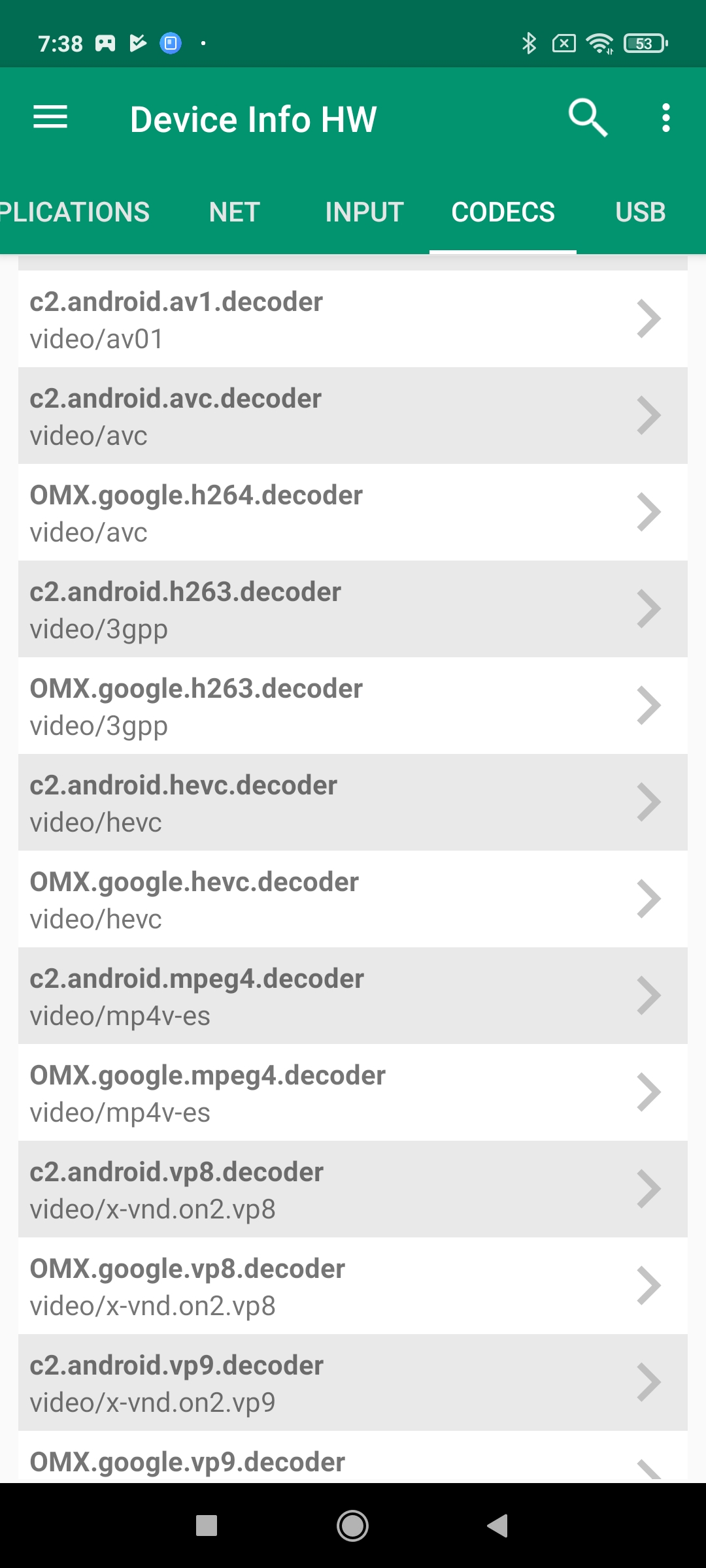Open OMX.google.h264.decoder entry
Image resolution: width=706 pixels, height=1568 pixels.
(x=352, y=512)
